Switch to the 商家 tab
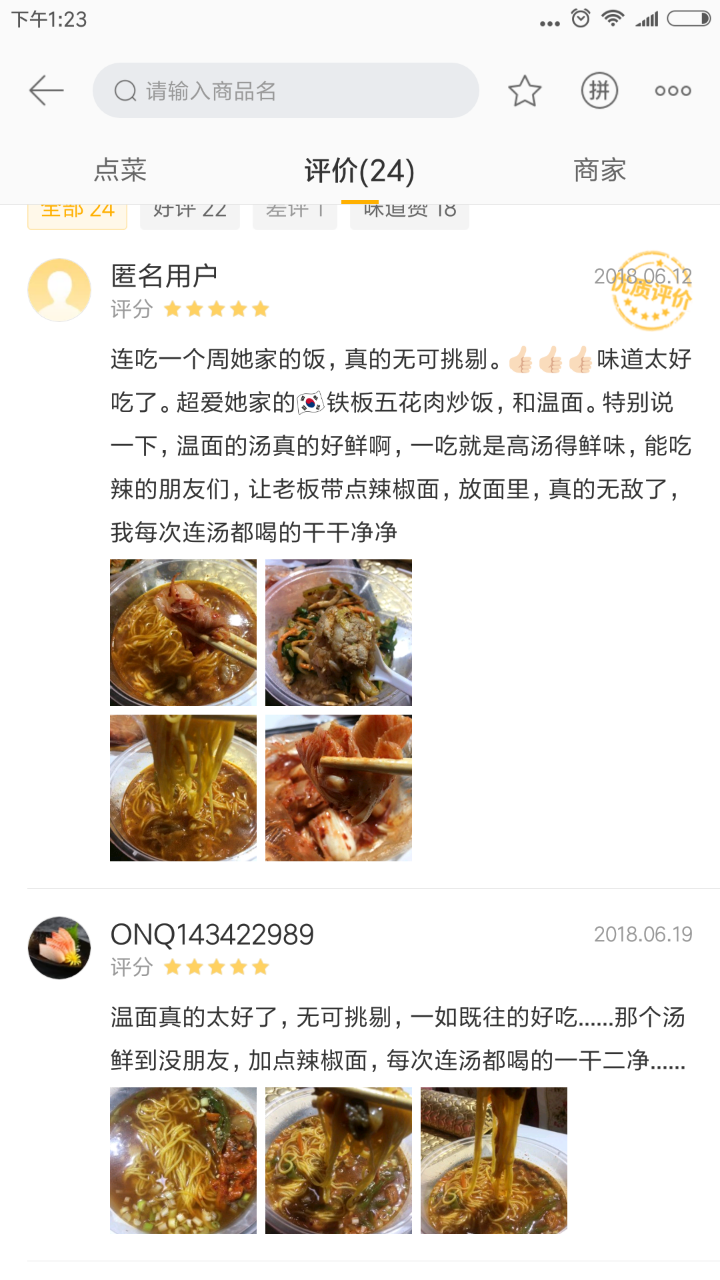720x1280 pixels. (599, 170)
